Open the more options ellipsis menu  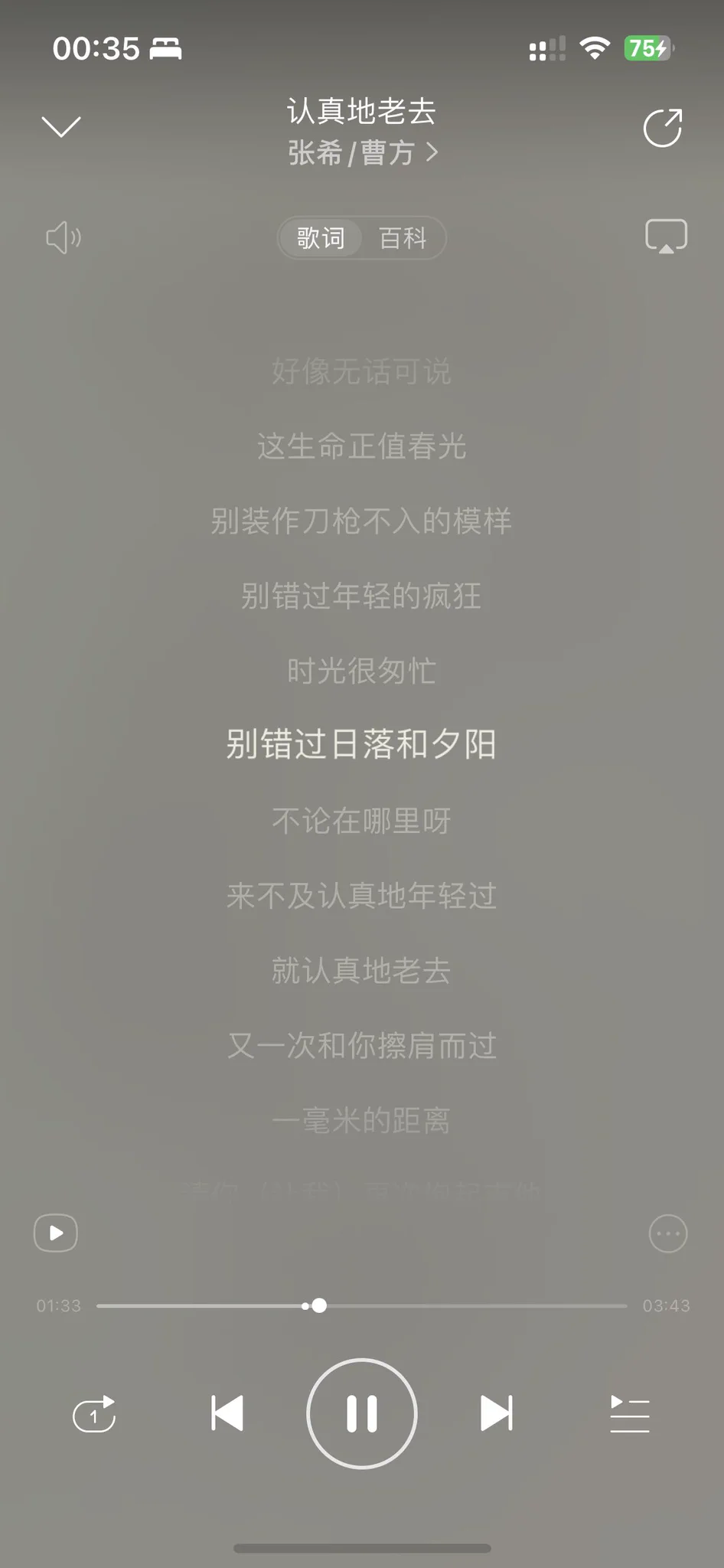668,1233
